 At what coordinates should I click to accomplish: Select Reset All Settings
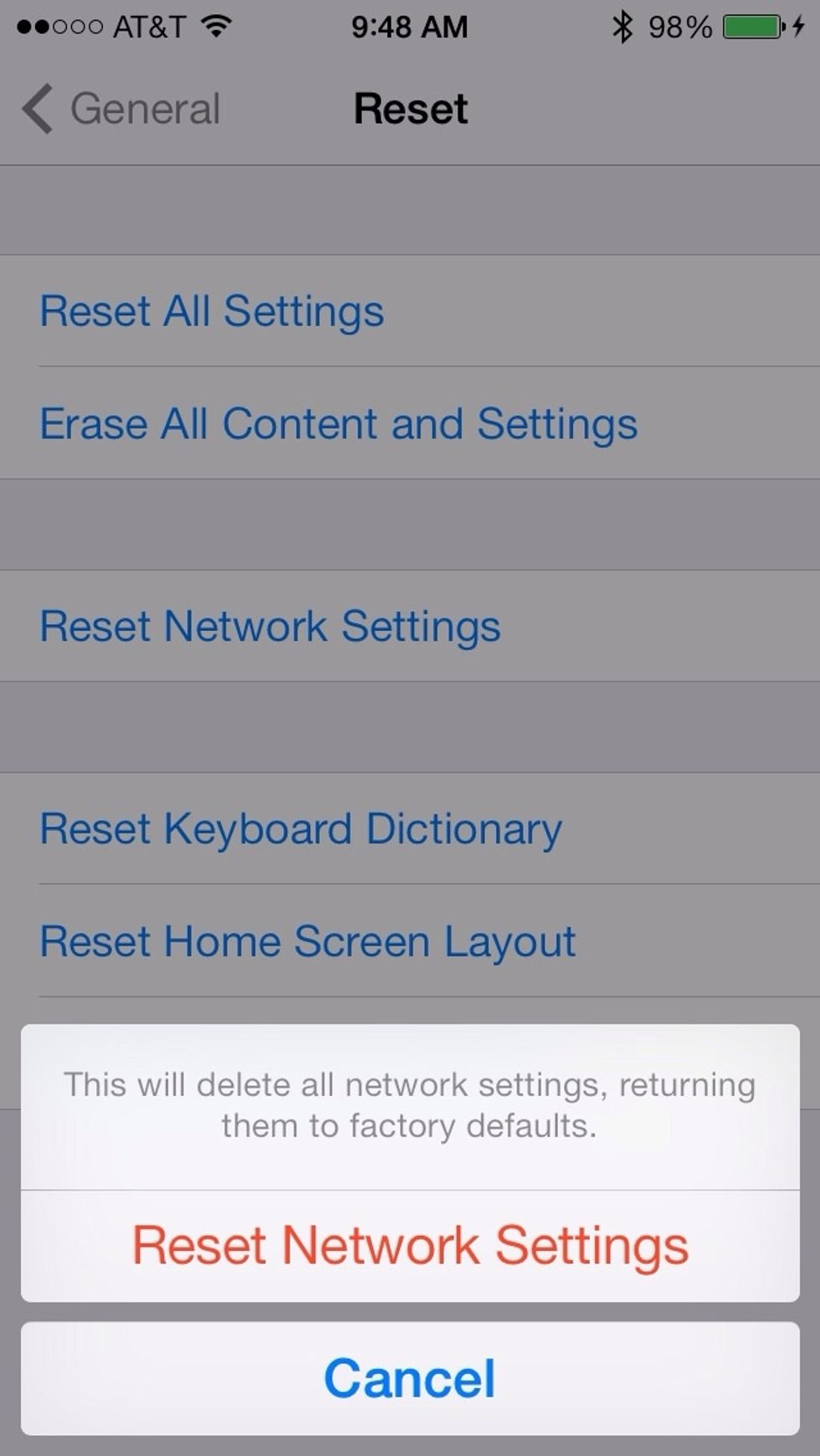pos(212,311)
